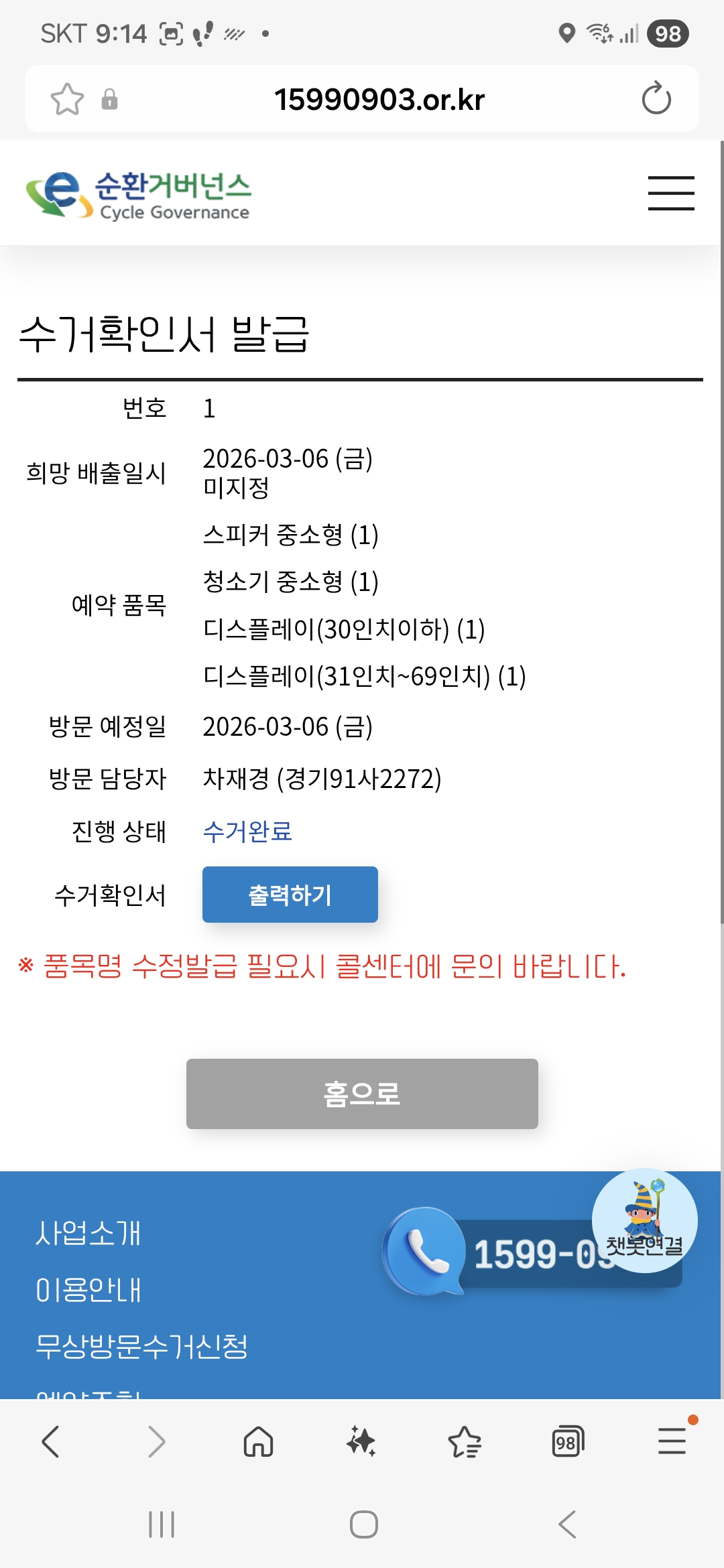
Task: Go to home with 홈으로 button
Action: pos(362,1094)
